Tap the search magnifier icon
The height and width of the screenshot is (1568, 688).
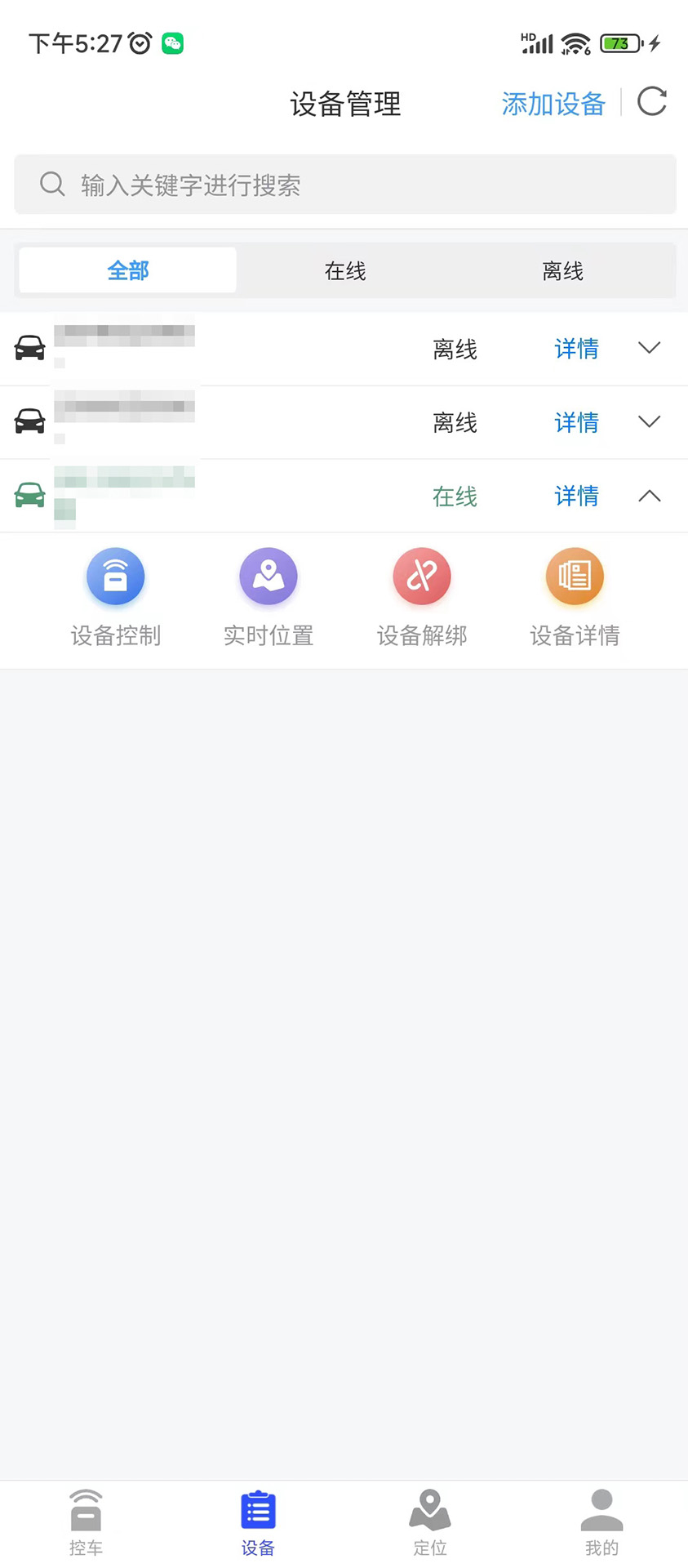click(x=52, y=184)
